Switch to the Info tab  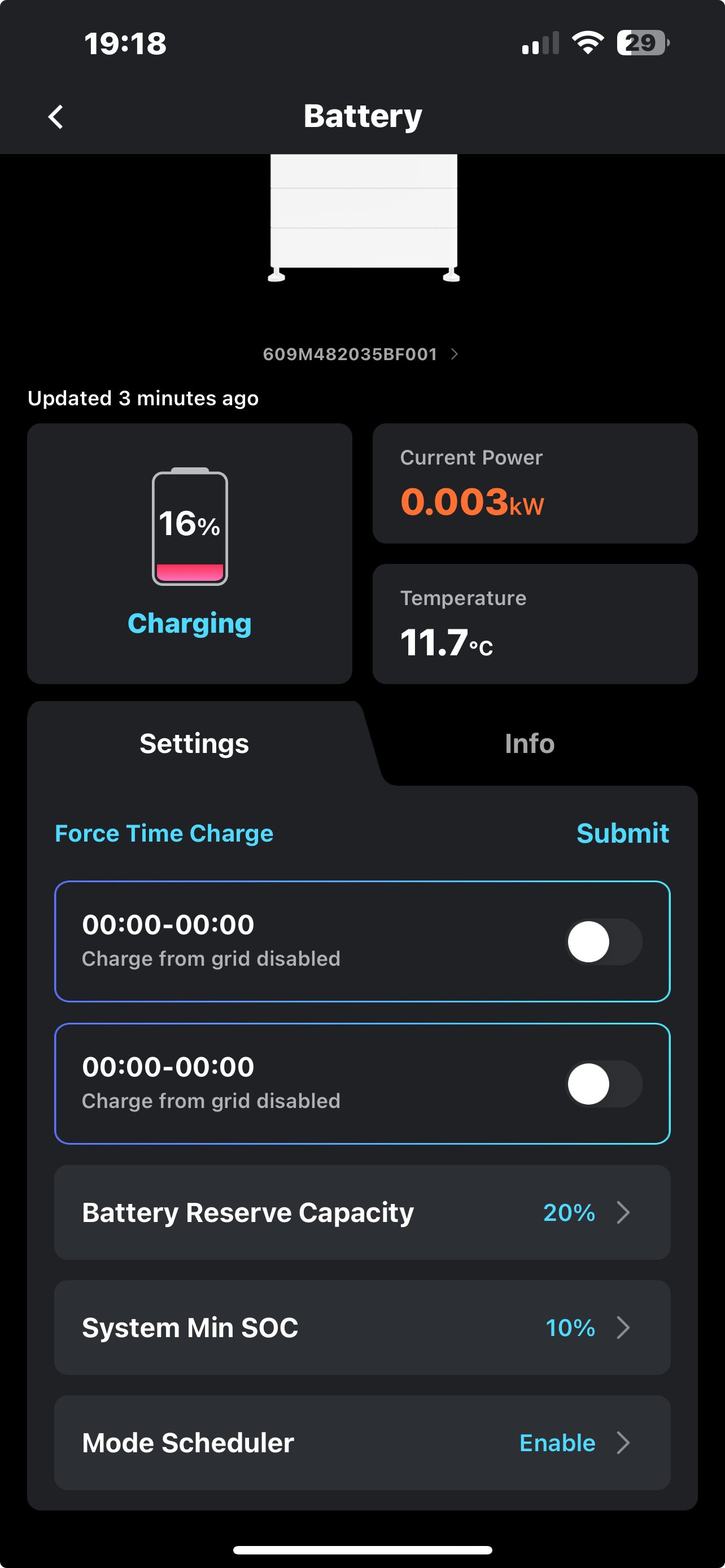pyautogui.click(x=529, y=743)
